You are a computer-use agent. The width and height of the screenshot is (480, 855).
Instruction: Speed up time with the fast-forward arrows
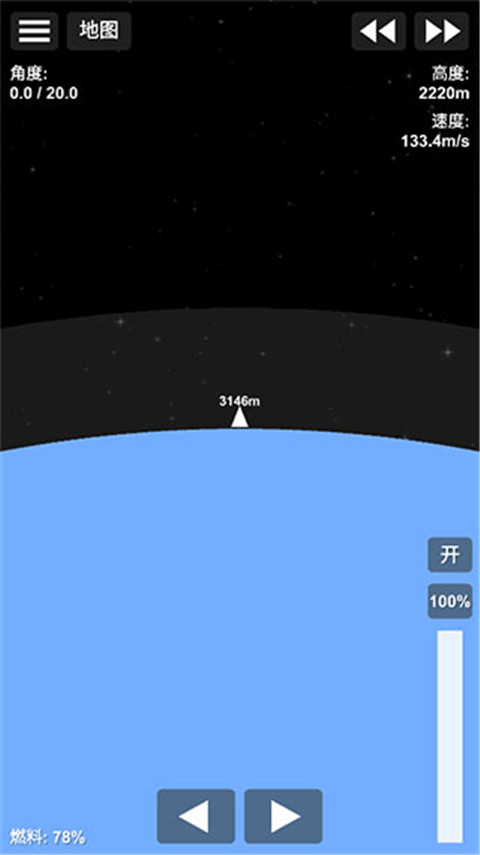(x=442, y=31)
